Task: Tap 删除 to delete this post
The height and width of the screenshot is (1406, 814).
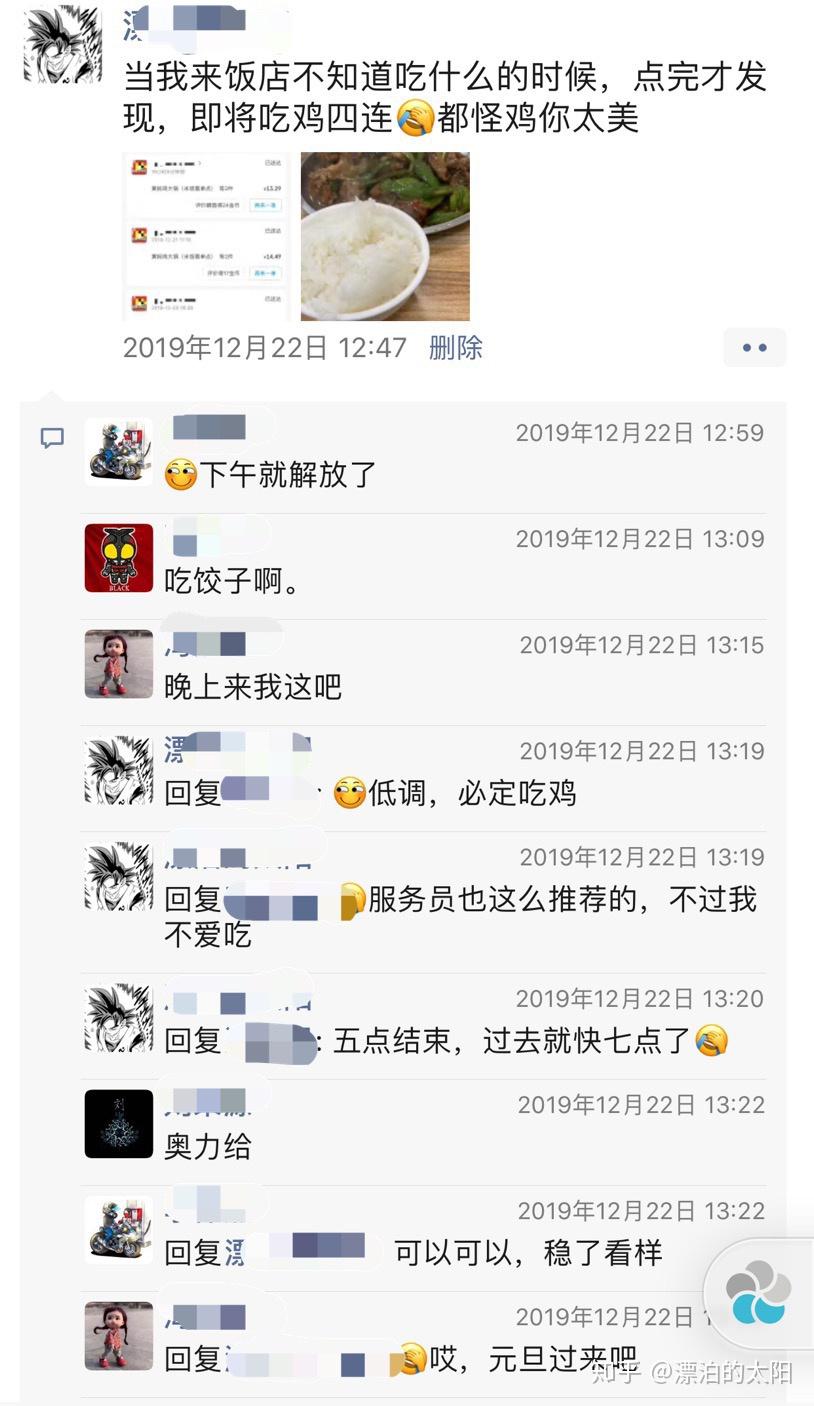Action: (455, 347)
